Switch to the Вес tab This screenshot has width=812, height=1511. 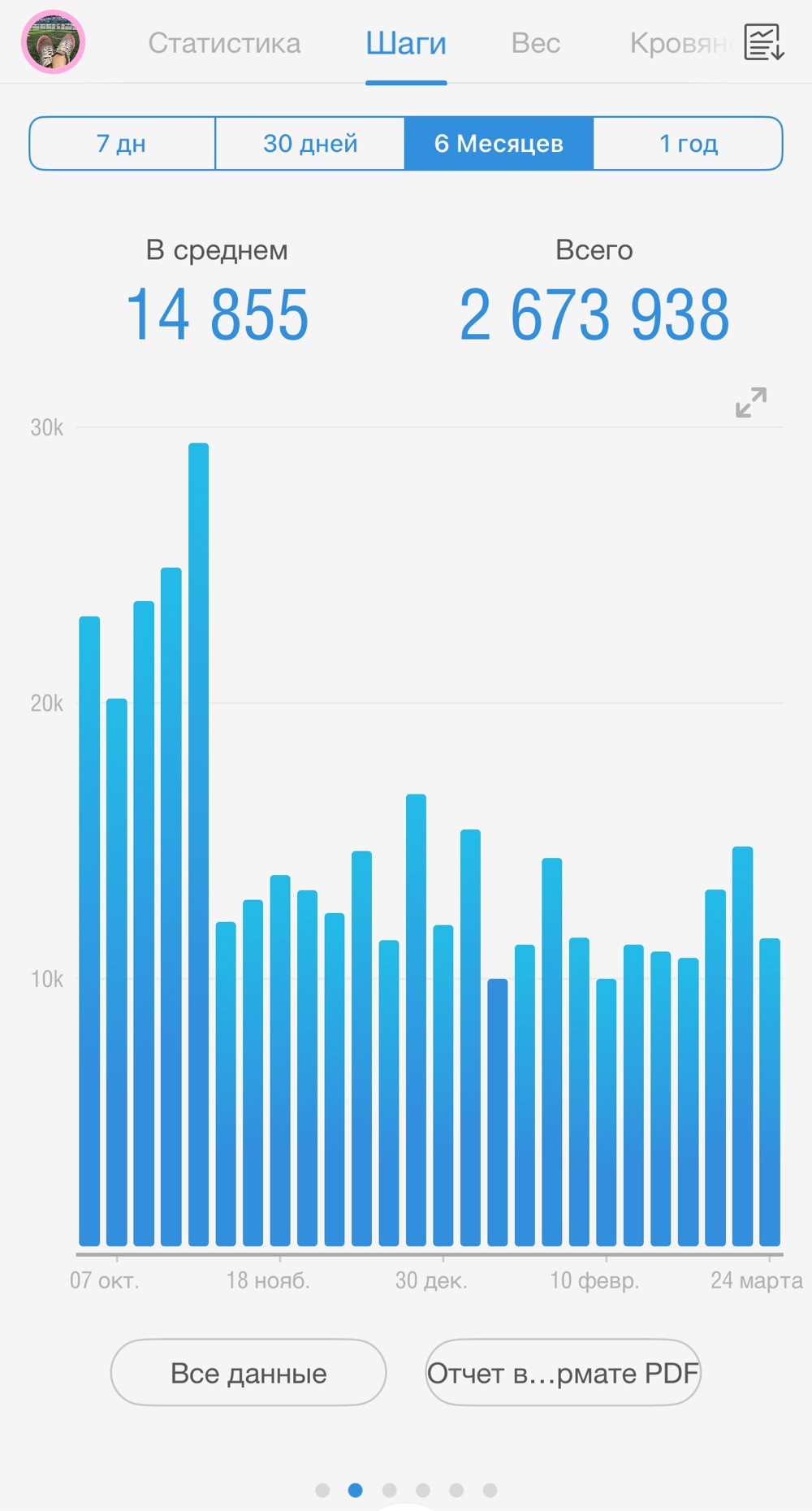[536, 43]
